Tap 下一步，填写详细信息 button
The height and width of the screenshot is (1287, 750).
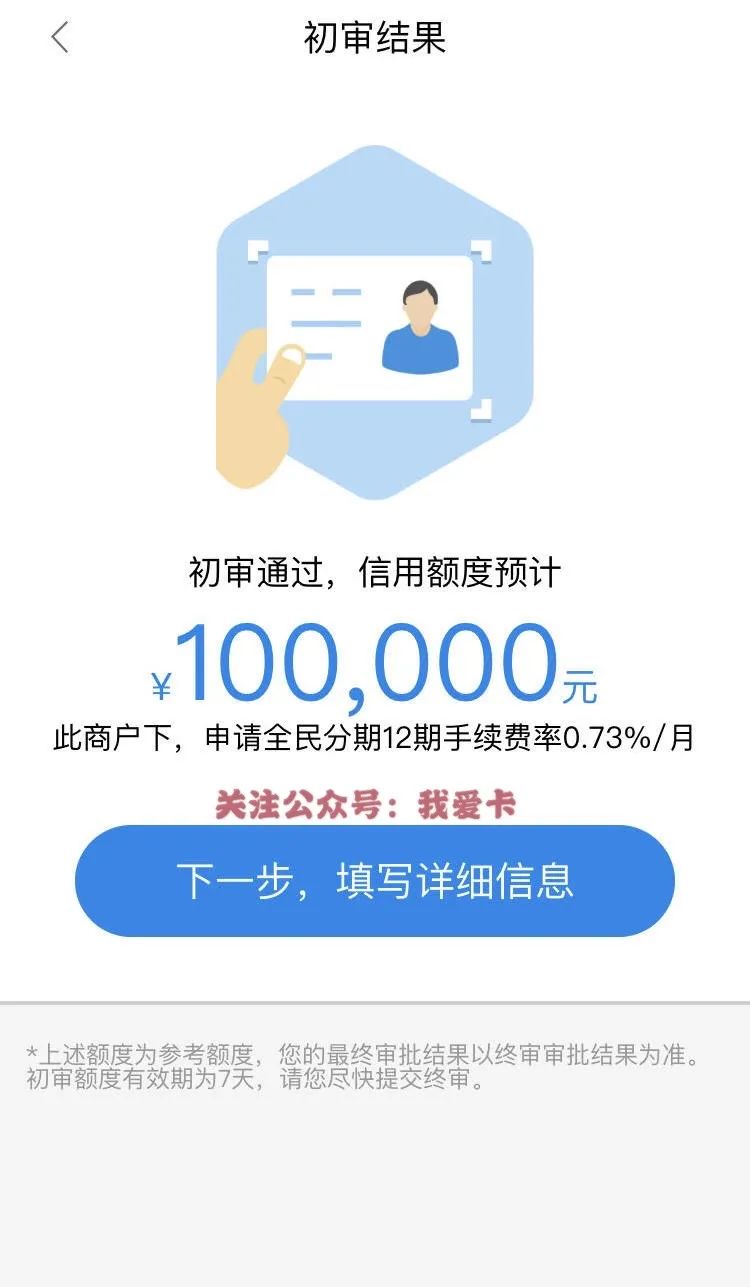click(x=375, y=881)
